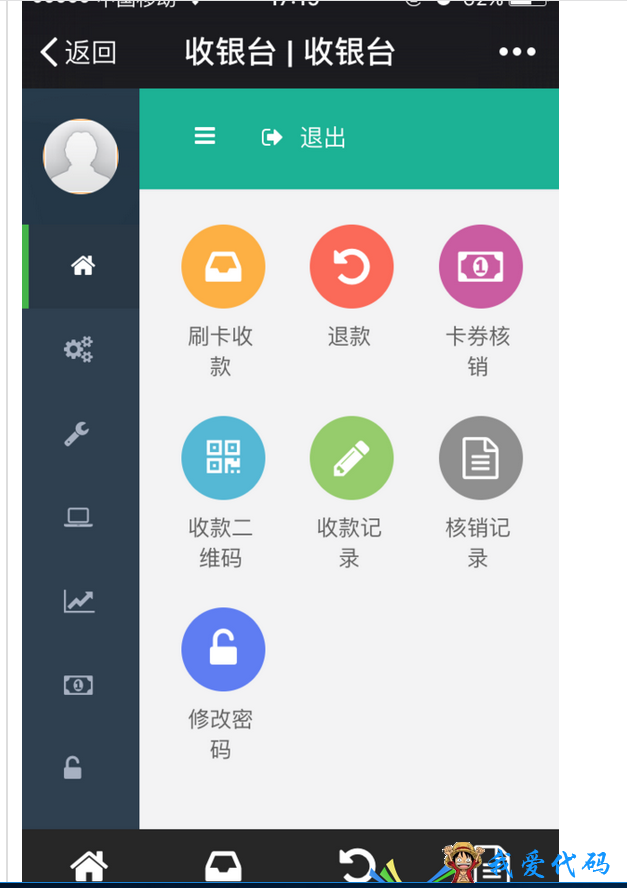Toggle the hamburger sidebar menu

[x=205, y=137]
